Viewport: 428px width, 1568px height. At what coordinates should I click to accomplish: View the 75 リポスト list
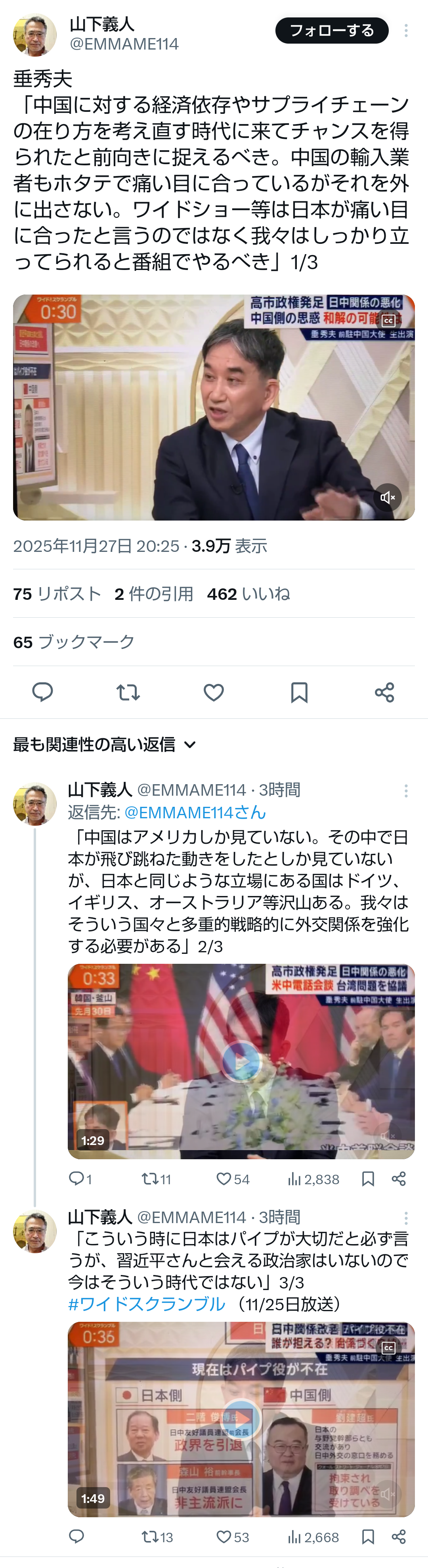(x=57, y=594)
